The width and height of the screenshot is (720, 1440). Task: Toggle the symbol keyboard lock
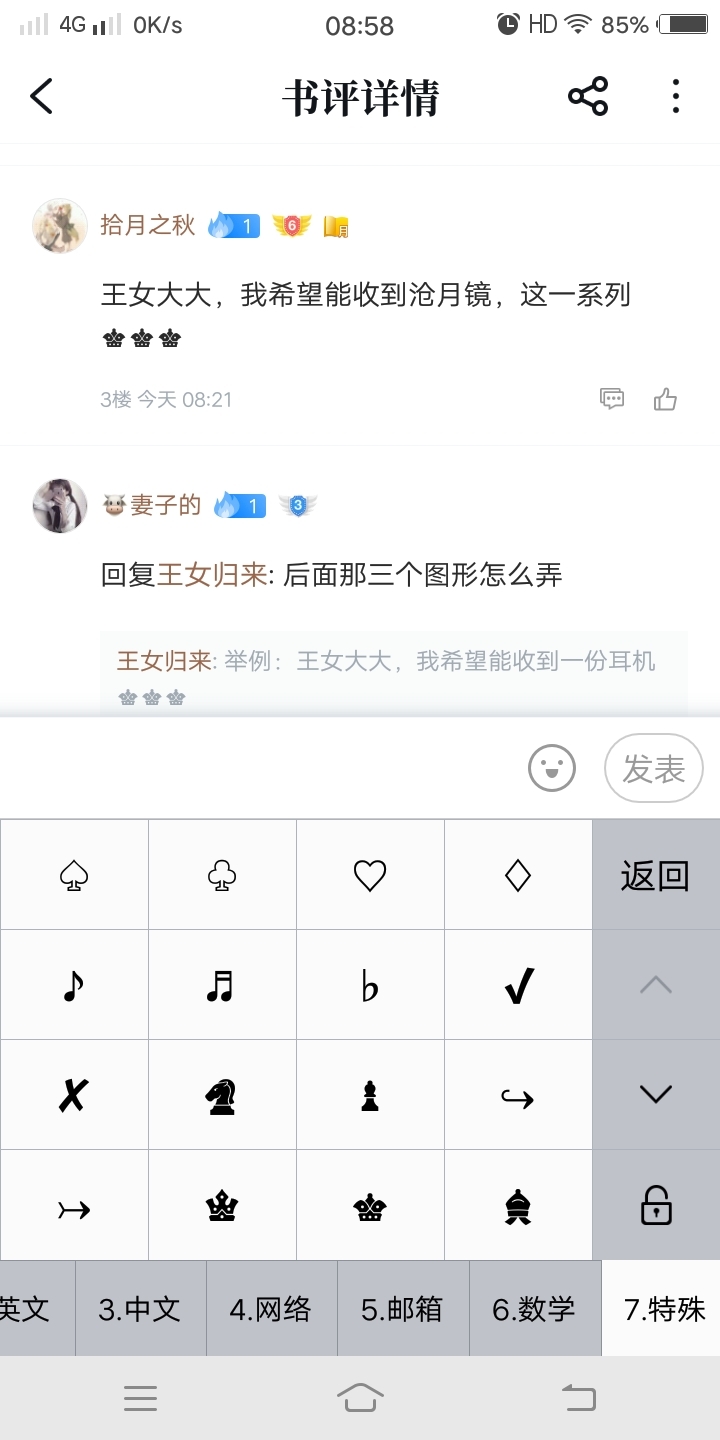tap(656, 1205)
